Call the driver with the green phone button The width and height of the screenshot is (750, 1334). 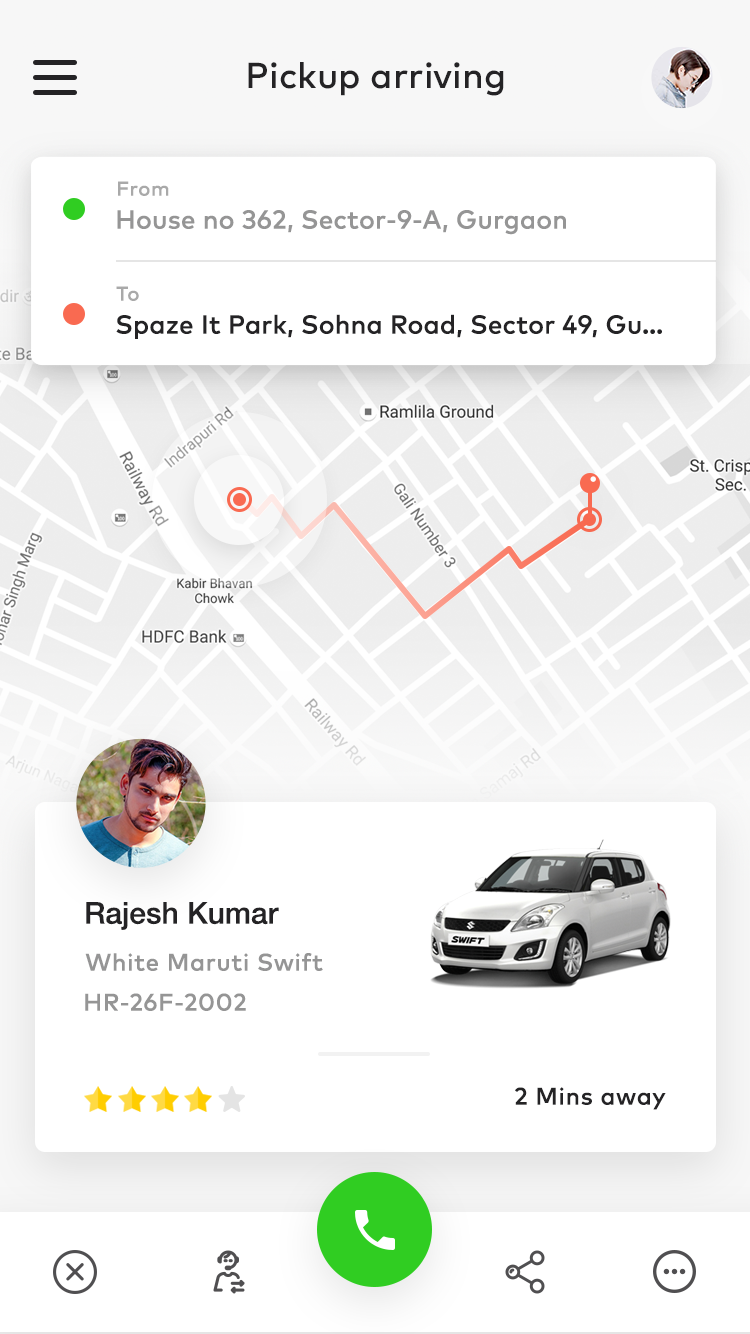coord(374,1230)
